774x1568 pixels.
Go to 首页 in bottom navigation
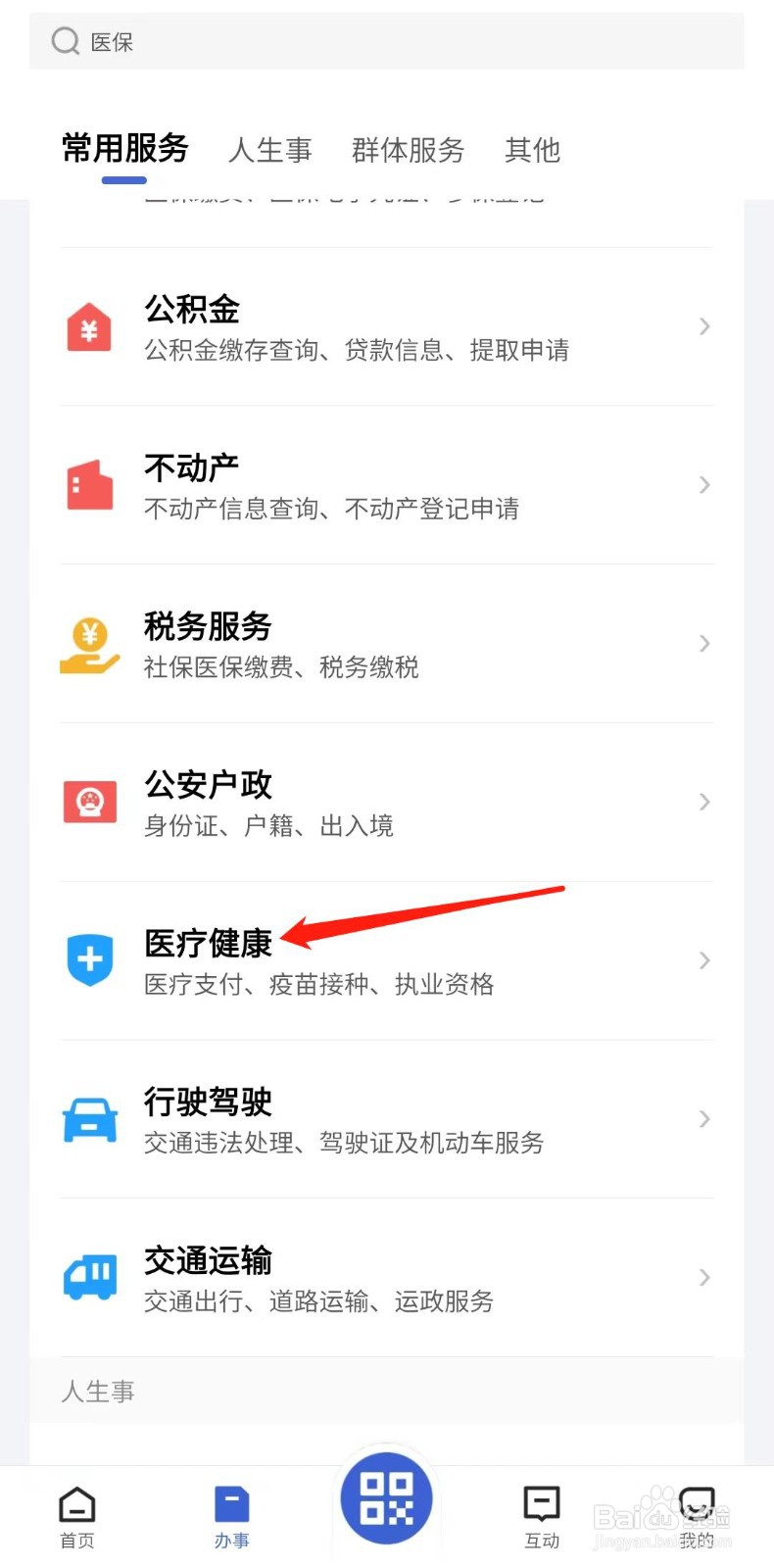pos(76,1514)
